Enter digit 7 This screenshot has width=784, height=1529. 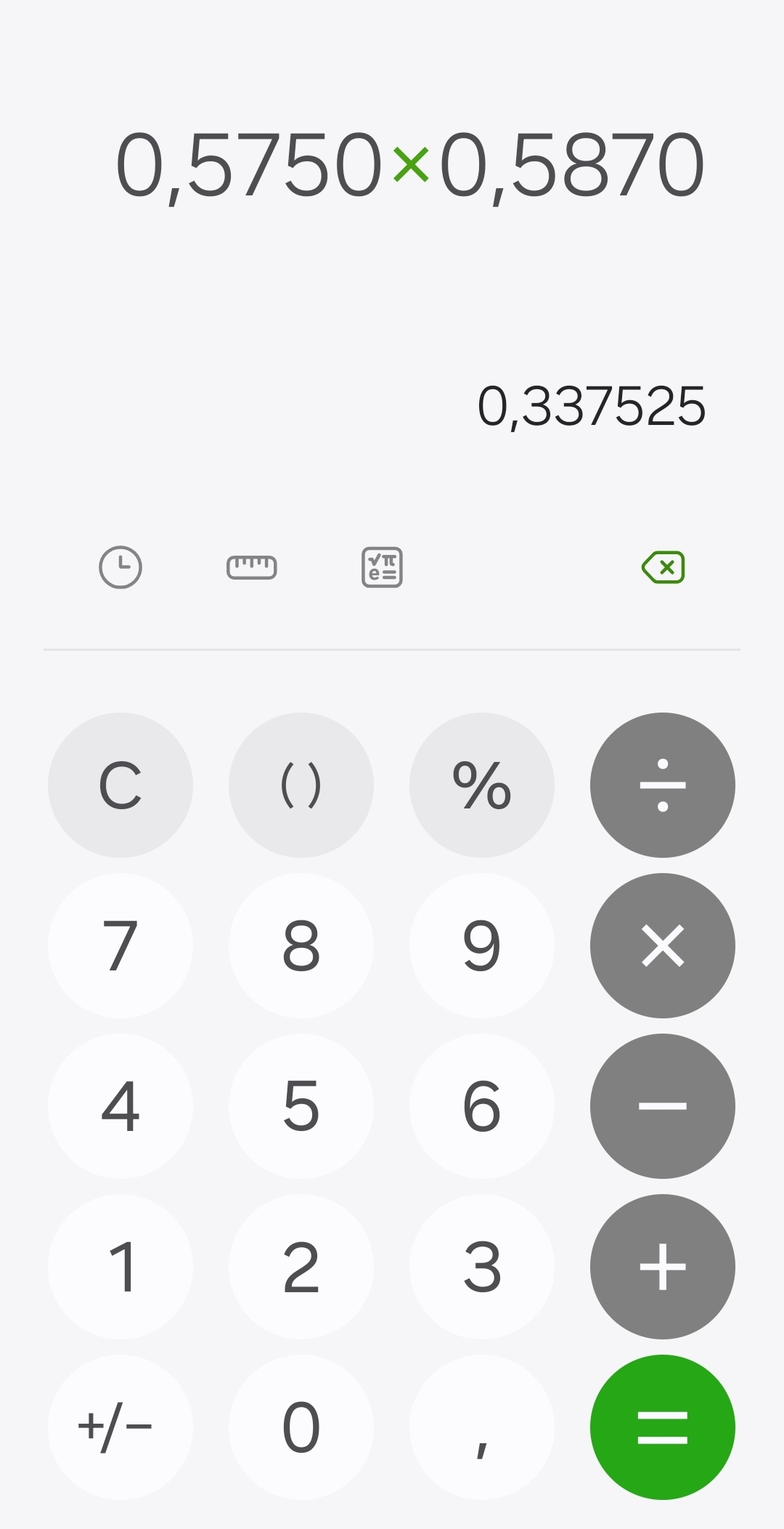pos(121,946)
